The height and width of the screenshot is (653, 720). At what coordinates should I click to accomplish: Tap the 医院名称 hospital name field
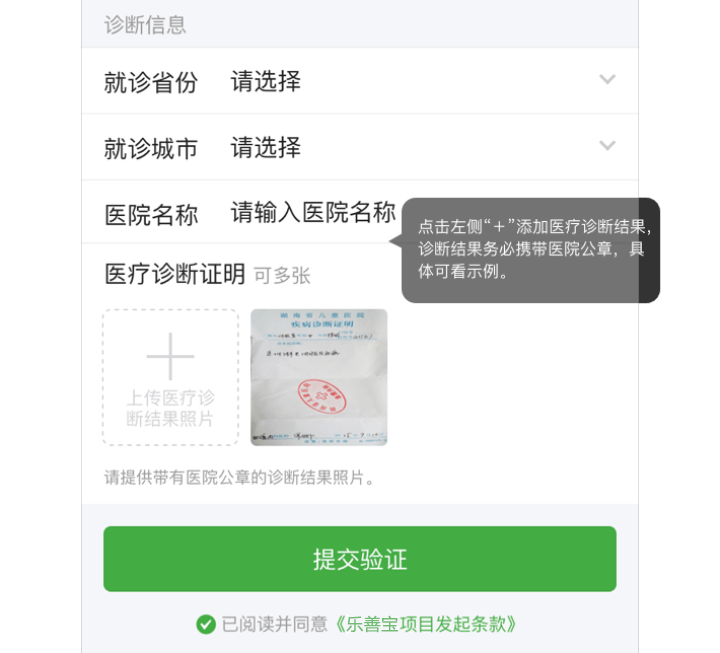(312, 213)
